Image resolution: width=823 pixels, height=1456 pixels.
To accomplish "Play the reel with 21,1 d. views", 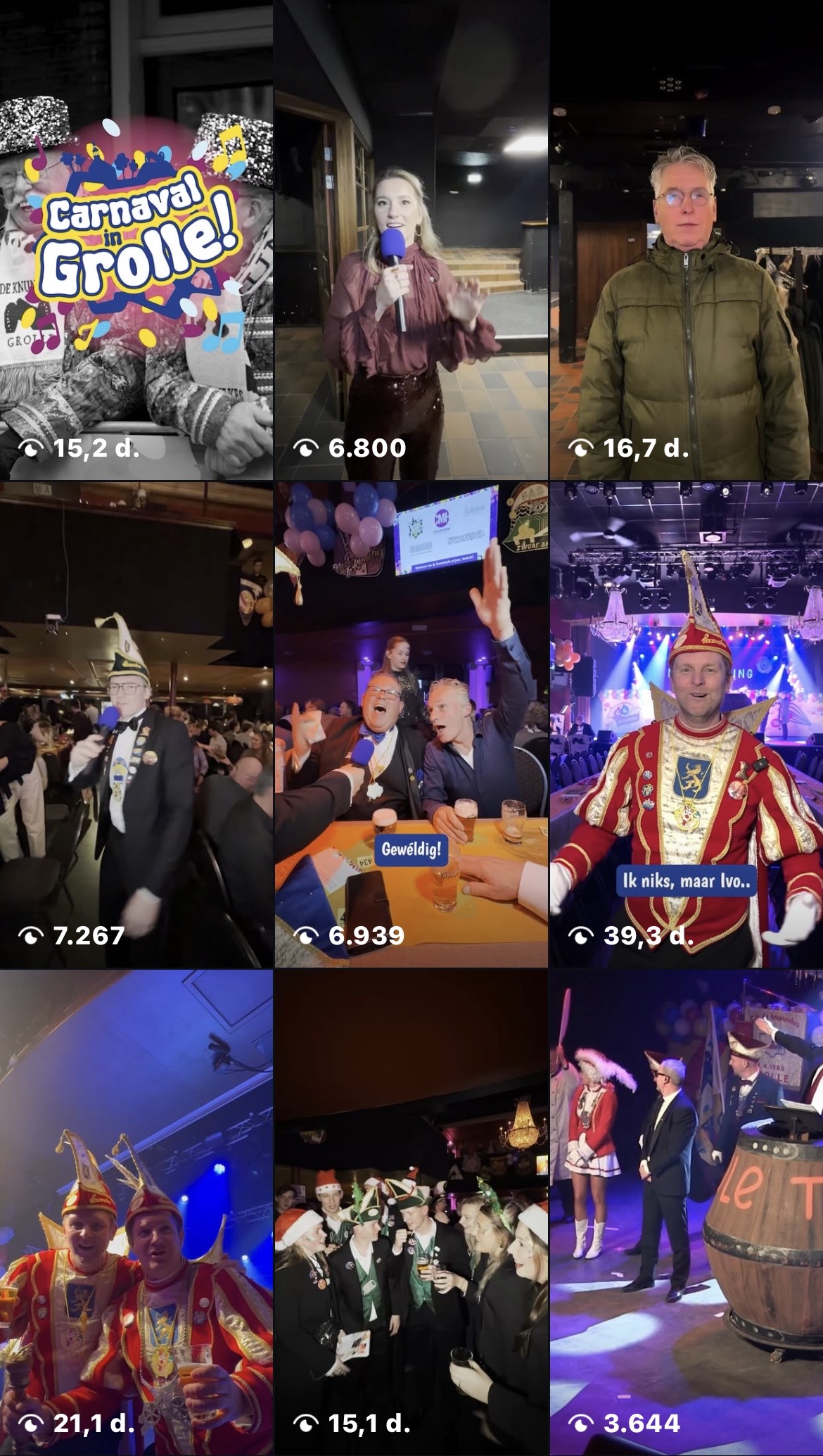I will tap(136, 1210).
